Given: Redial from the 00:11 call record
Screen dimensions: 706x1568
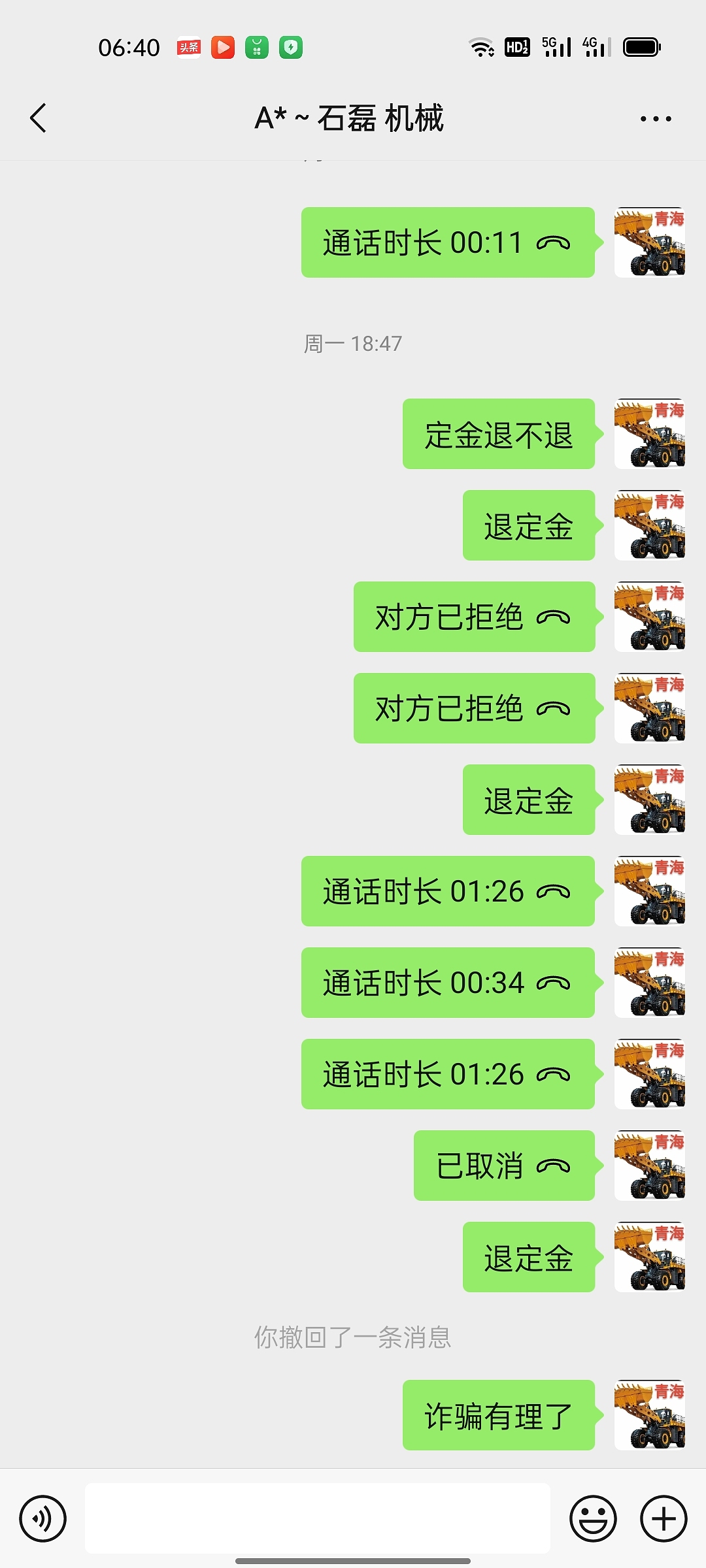Looking at the screenshot, I should click(x=448, y=242).
